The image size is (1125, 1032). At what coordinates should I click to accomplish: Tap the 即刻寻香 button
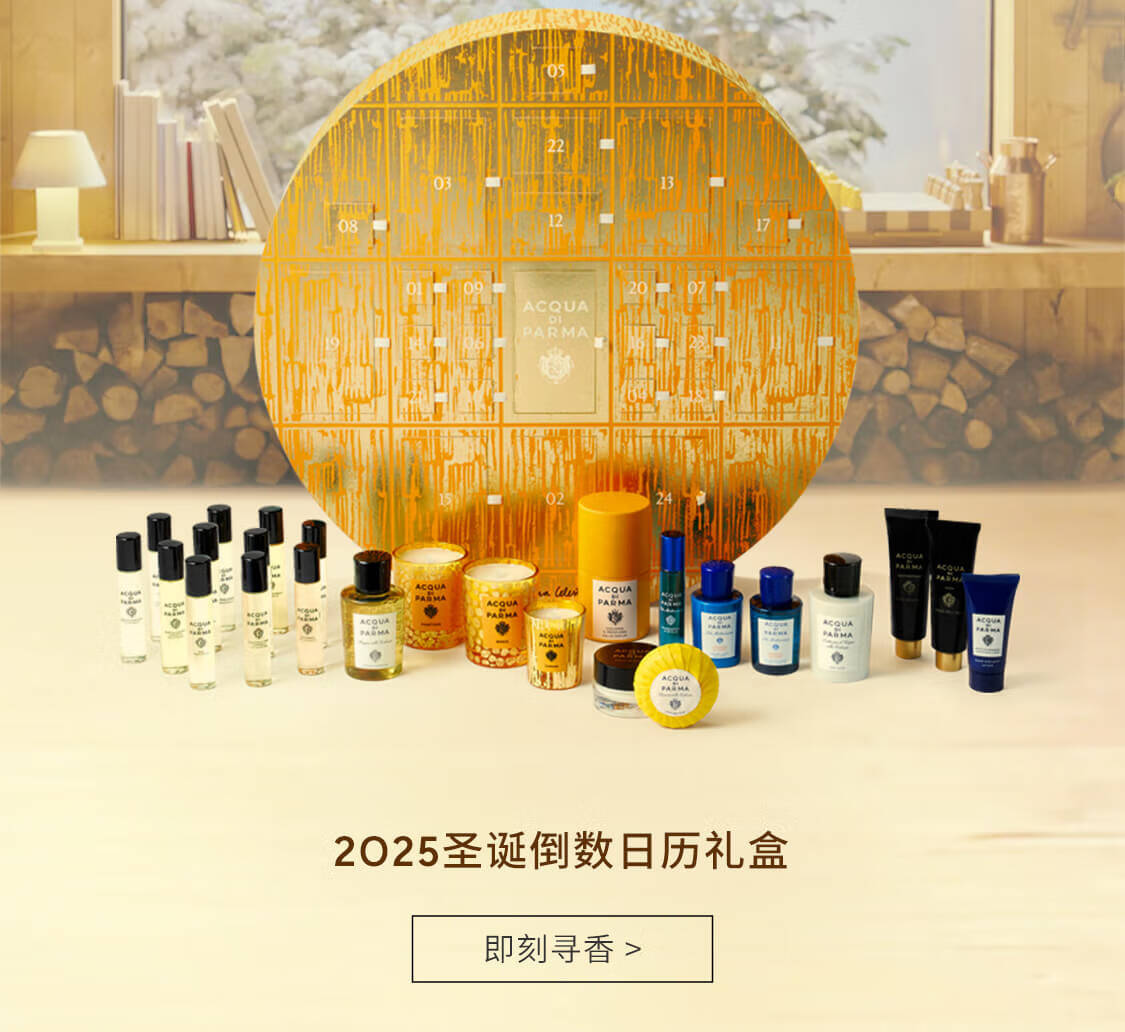point(562,948)
